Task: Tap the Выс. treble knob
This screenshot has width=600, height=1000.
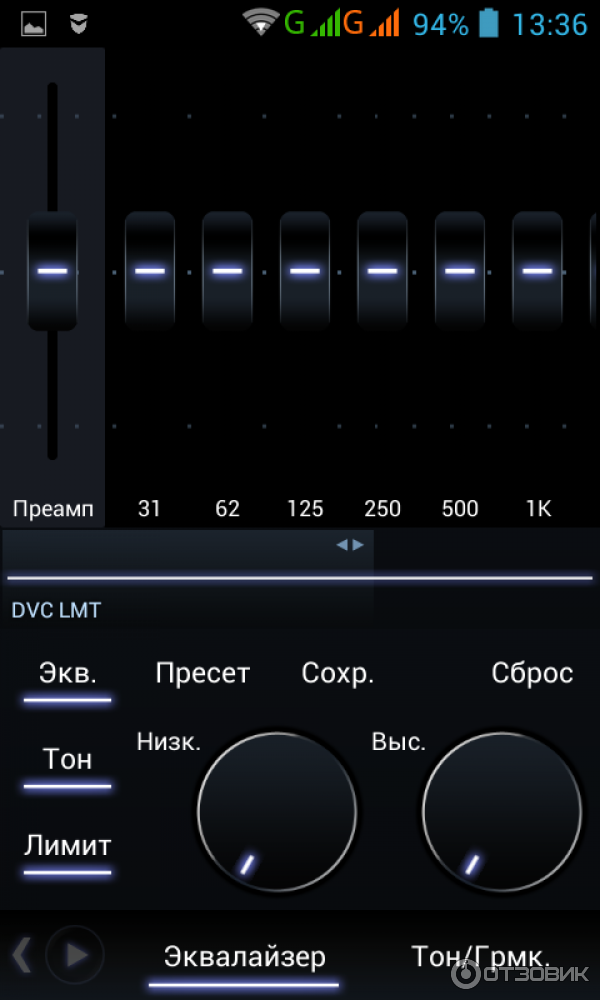Action: [x=501, y=811]
